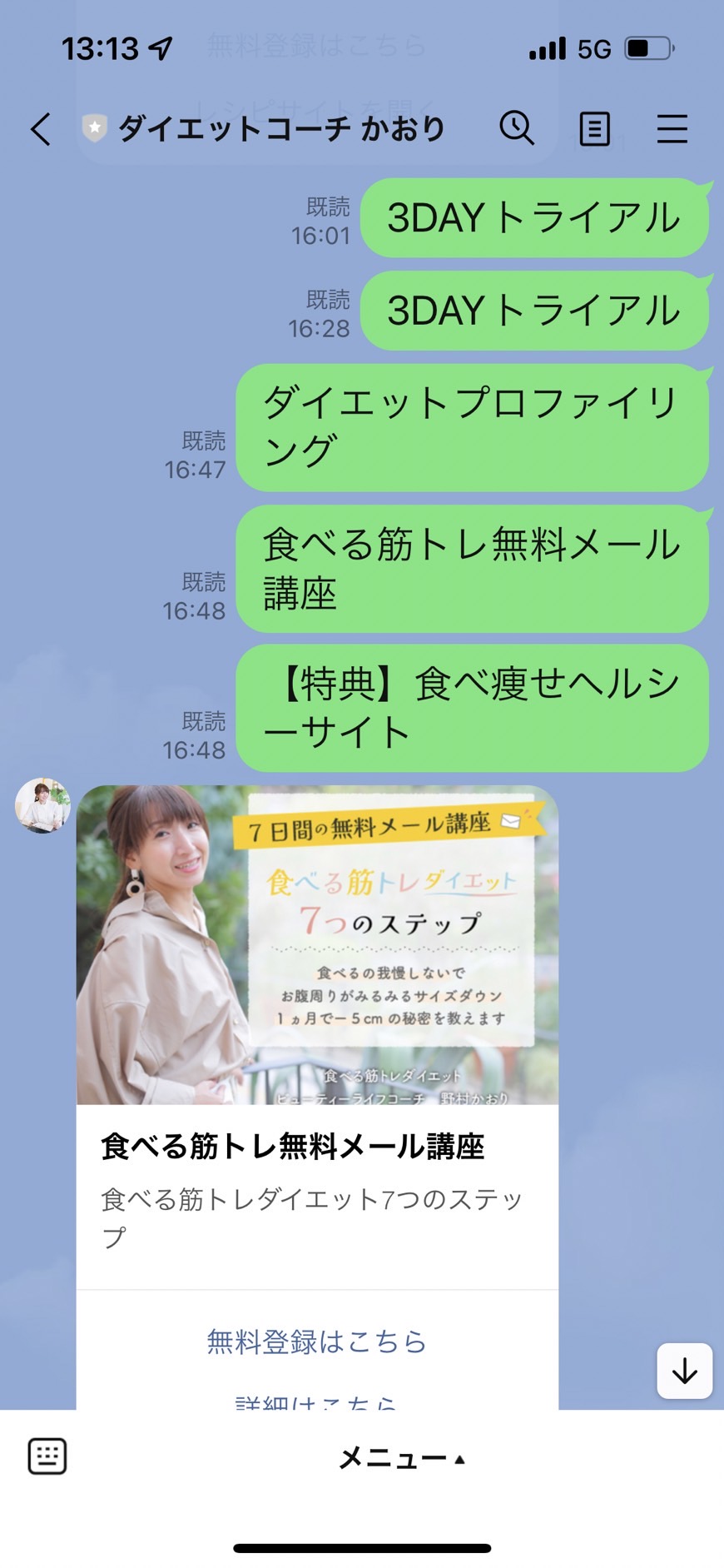
Task: Open the sender's profile avatar
Action: (42, 805)
